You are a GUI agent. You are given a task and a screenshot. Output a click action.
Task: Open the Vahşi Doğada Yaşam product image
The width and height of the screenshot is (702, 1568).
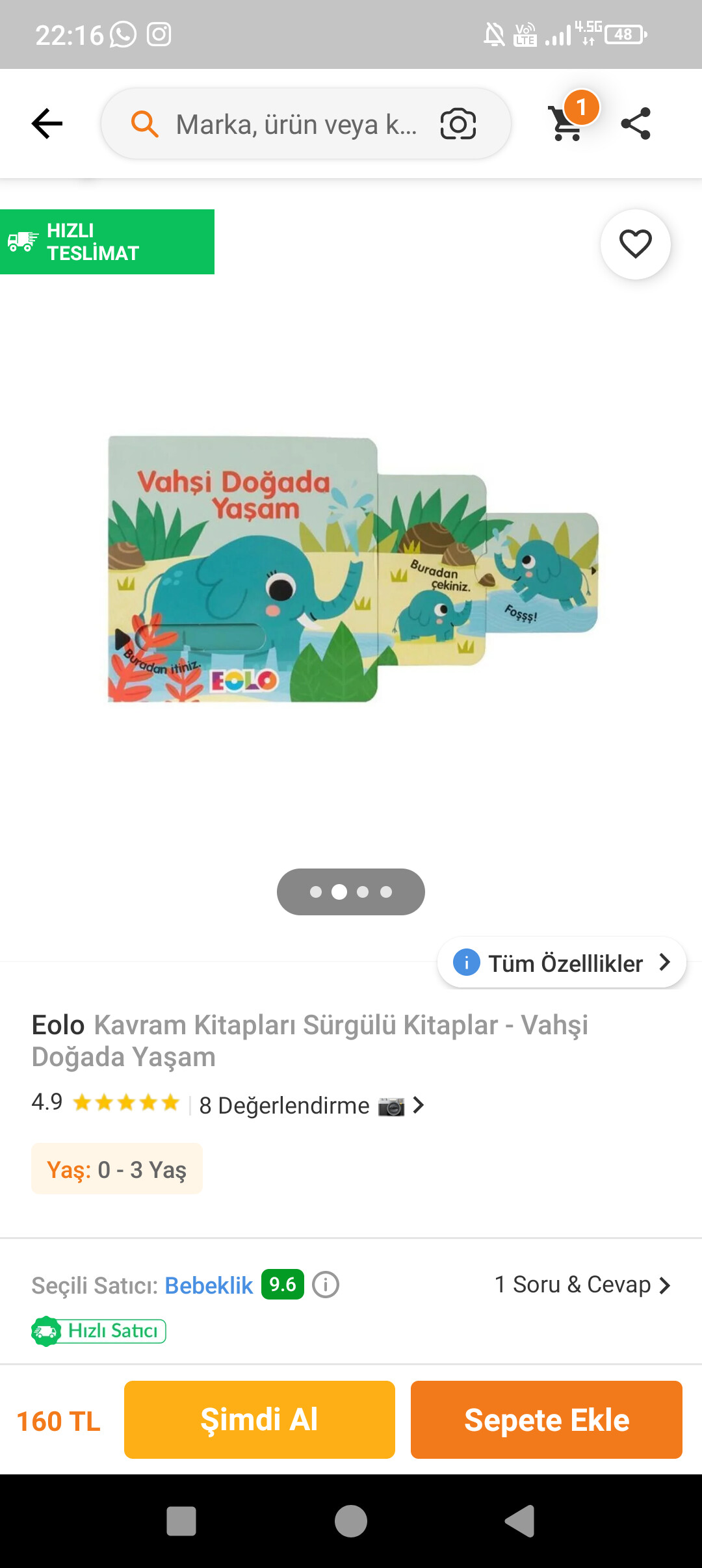351,569
